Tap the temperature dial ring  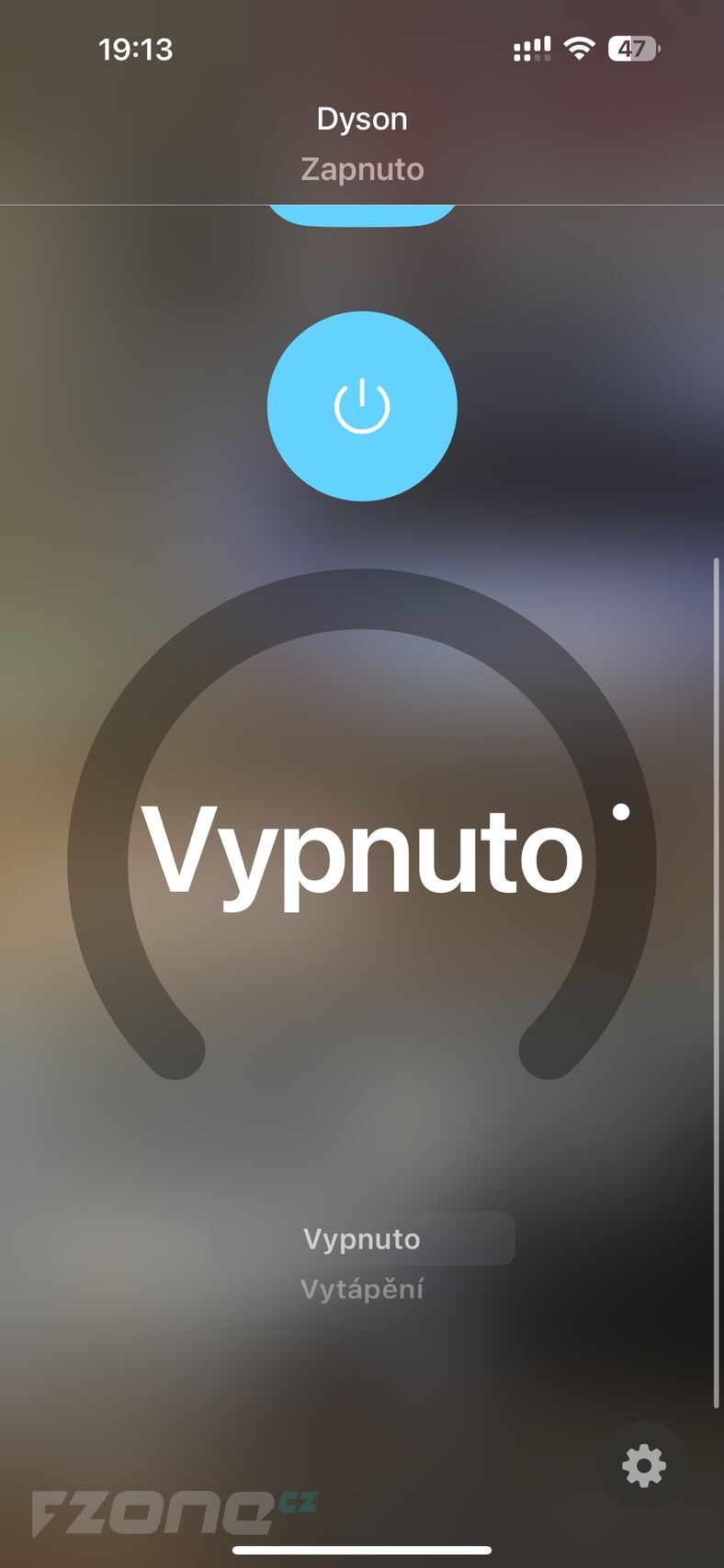(x=362, y=599)
